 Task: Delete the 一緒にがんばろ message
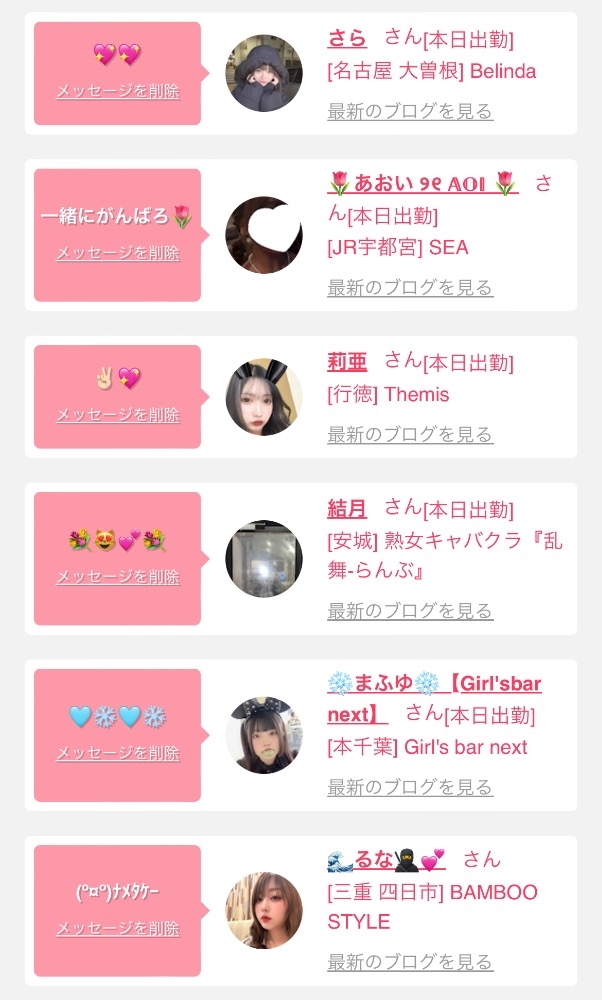(118, 253)
